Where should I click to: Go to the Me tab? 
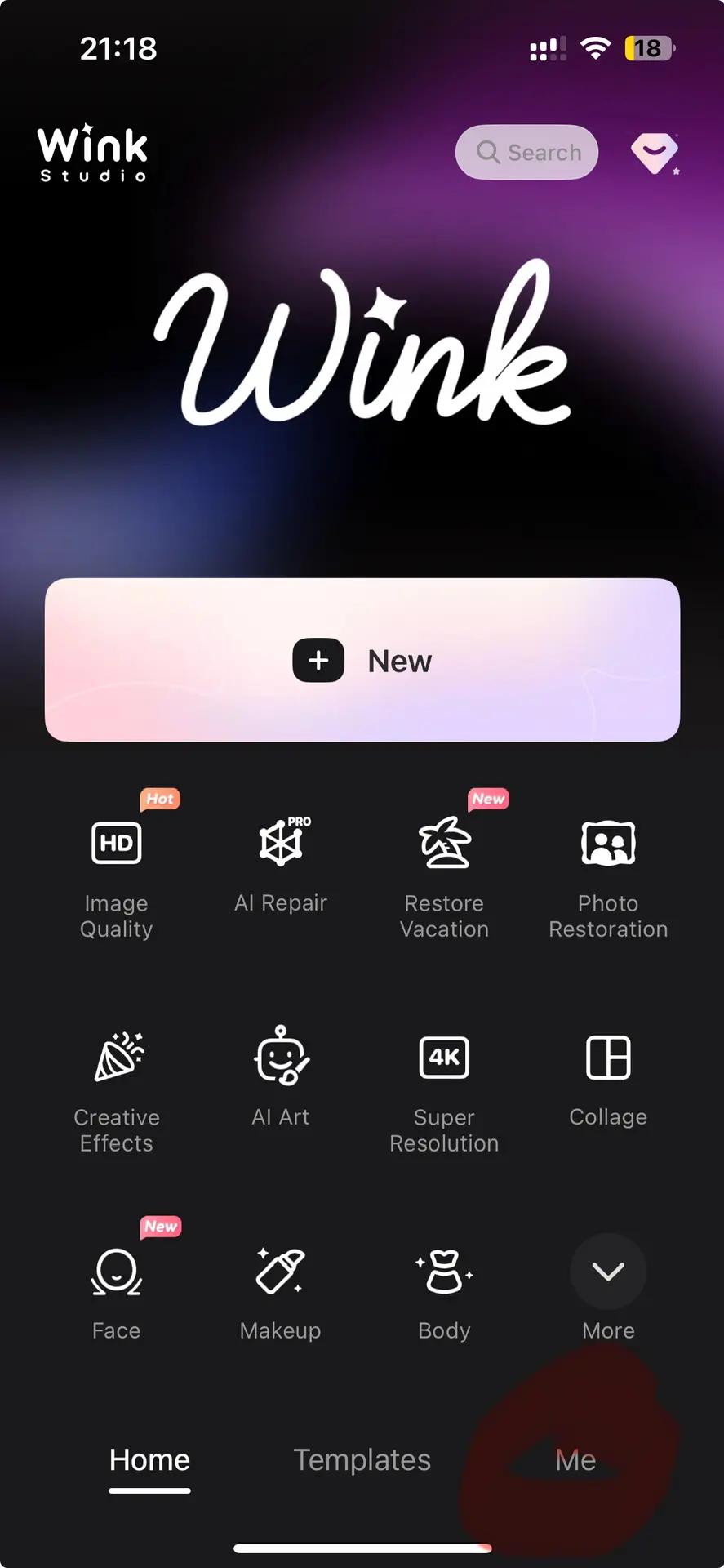[x=575, y=1460]
